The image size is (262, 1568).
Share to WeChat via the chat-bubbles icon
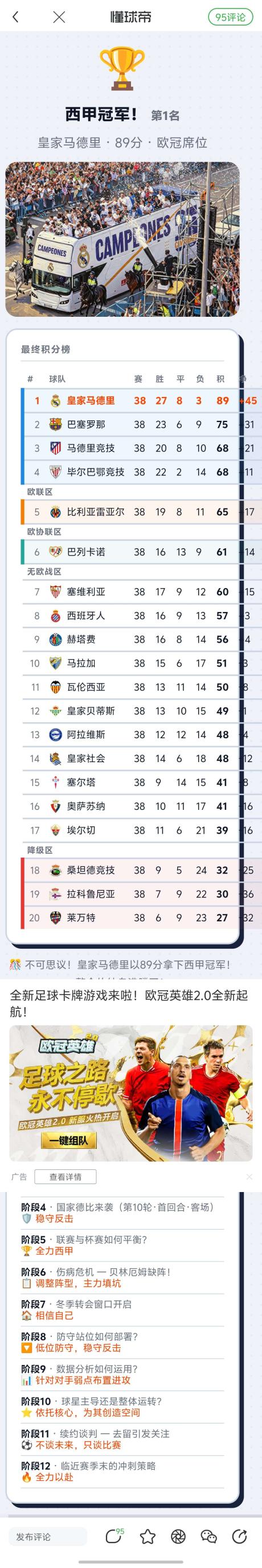click(x=209, y=1536)
